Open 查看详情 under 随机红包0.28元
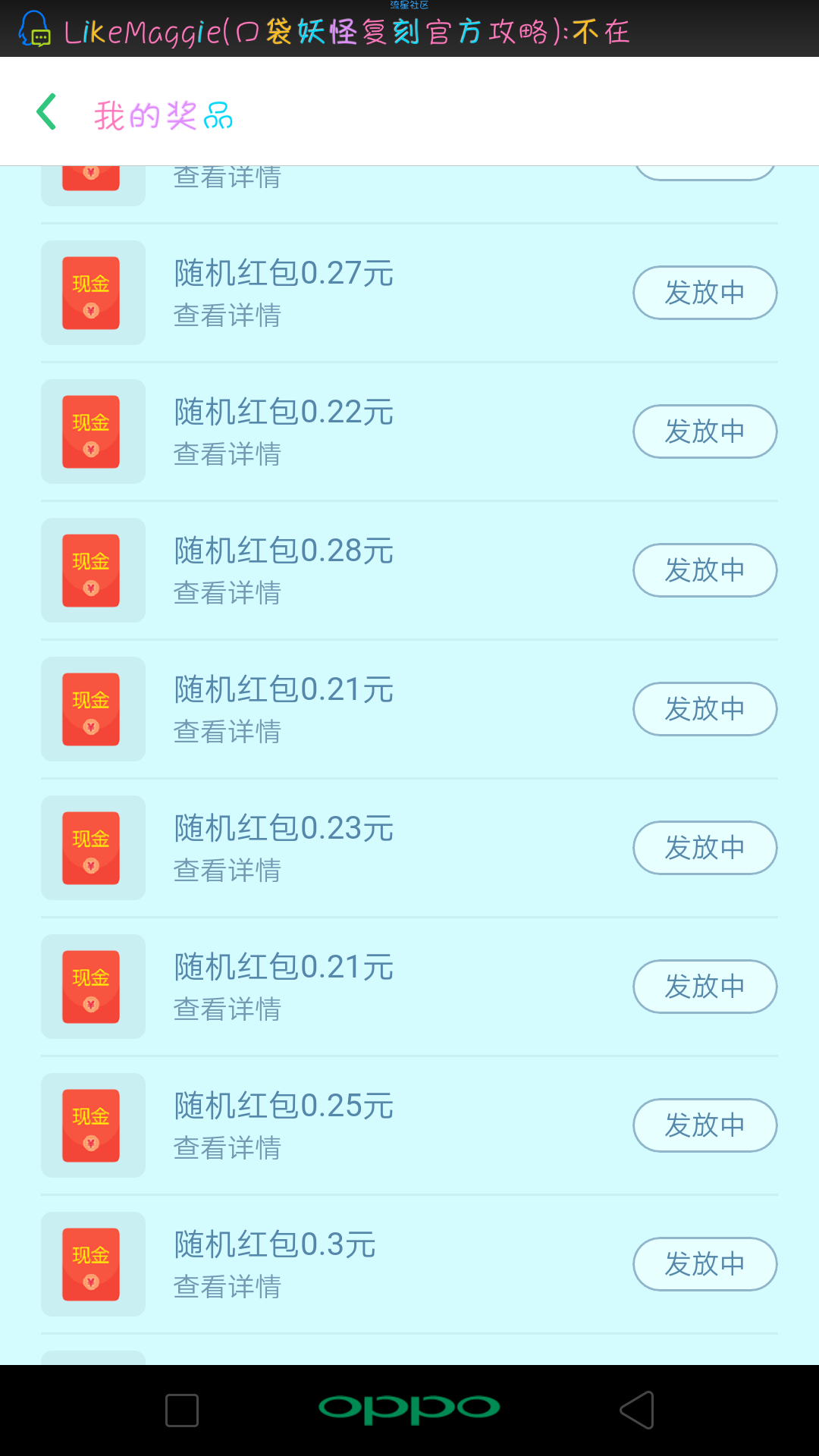The image size is (819, 1456). (x=227, y=593)
